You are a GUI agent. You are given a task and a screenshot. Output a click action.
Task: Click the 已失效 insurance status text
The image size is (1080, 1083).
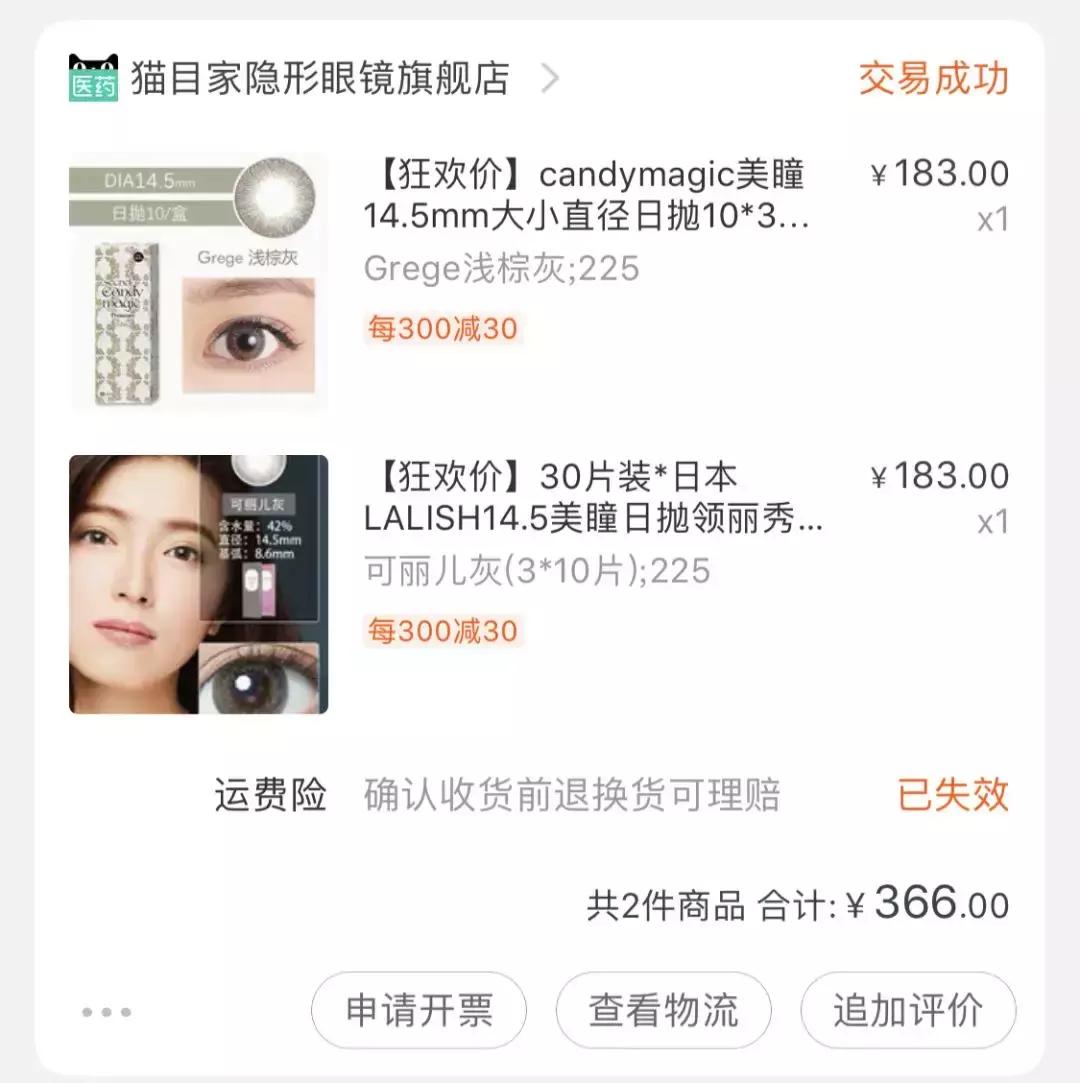(x=953, y=795)
